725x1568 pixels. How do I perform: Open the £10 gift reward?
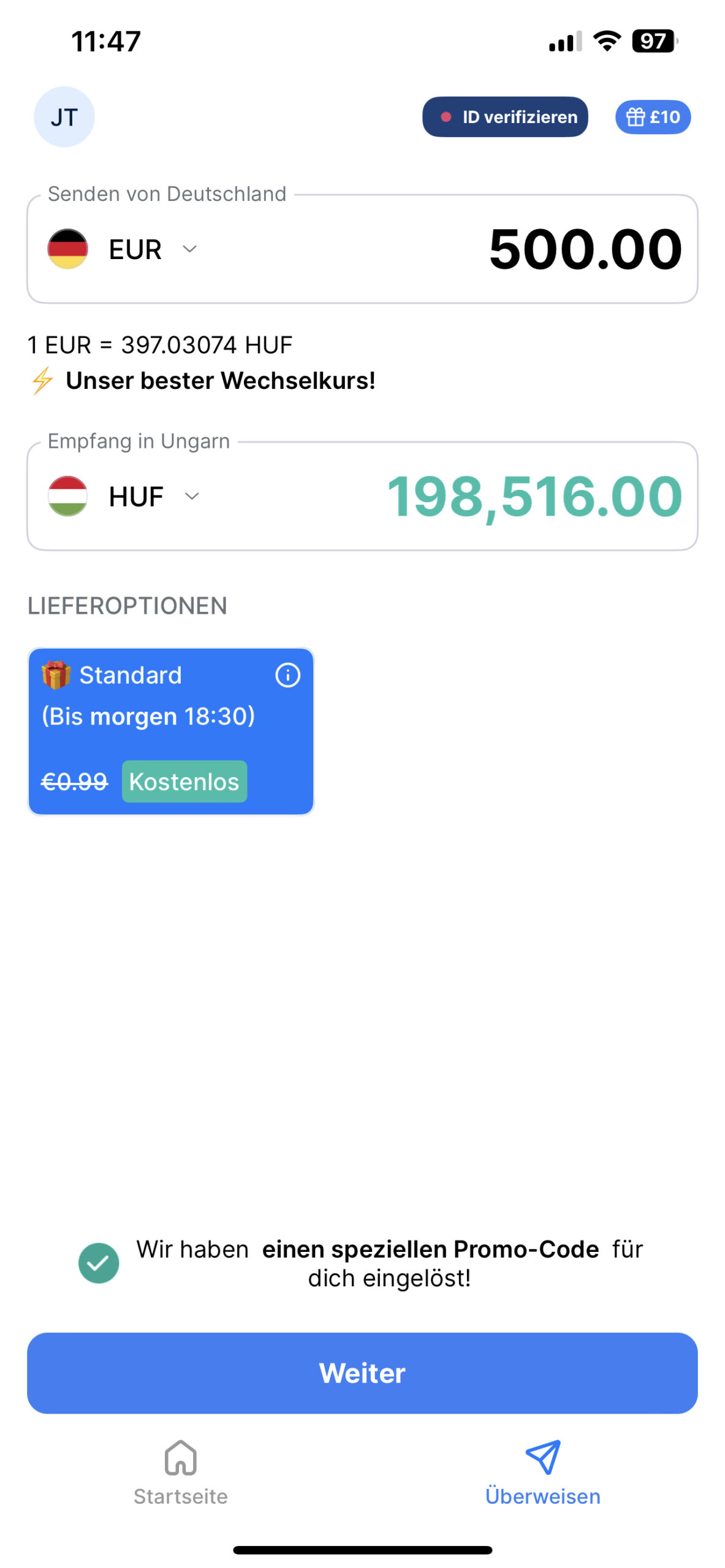652,116
